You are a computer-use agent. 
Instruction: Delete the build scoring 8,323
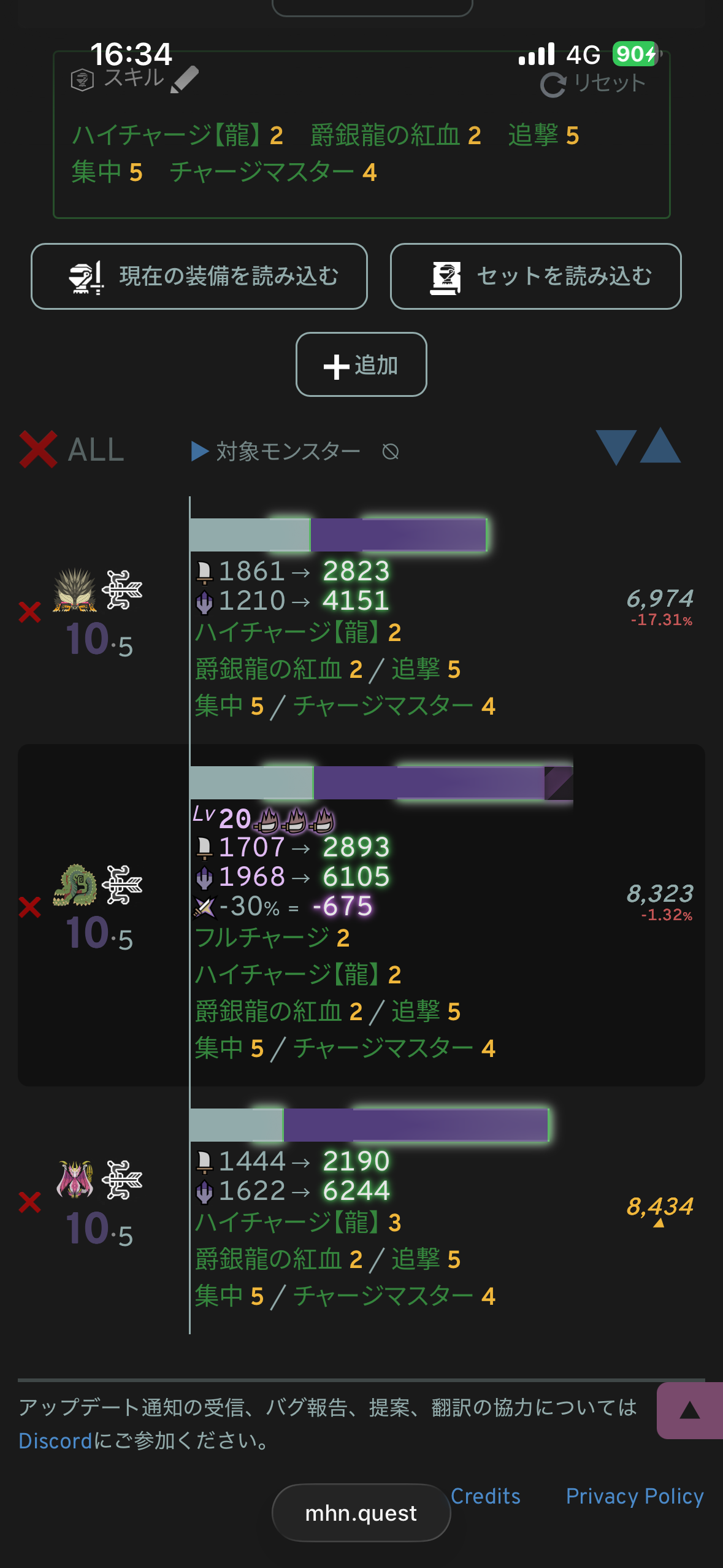tap(29, 907)
